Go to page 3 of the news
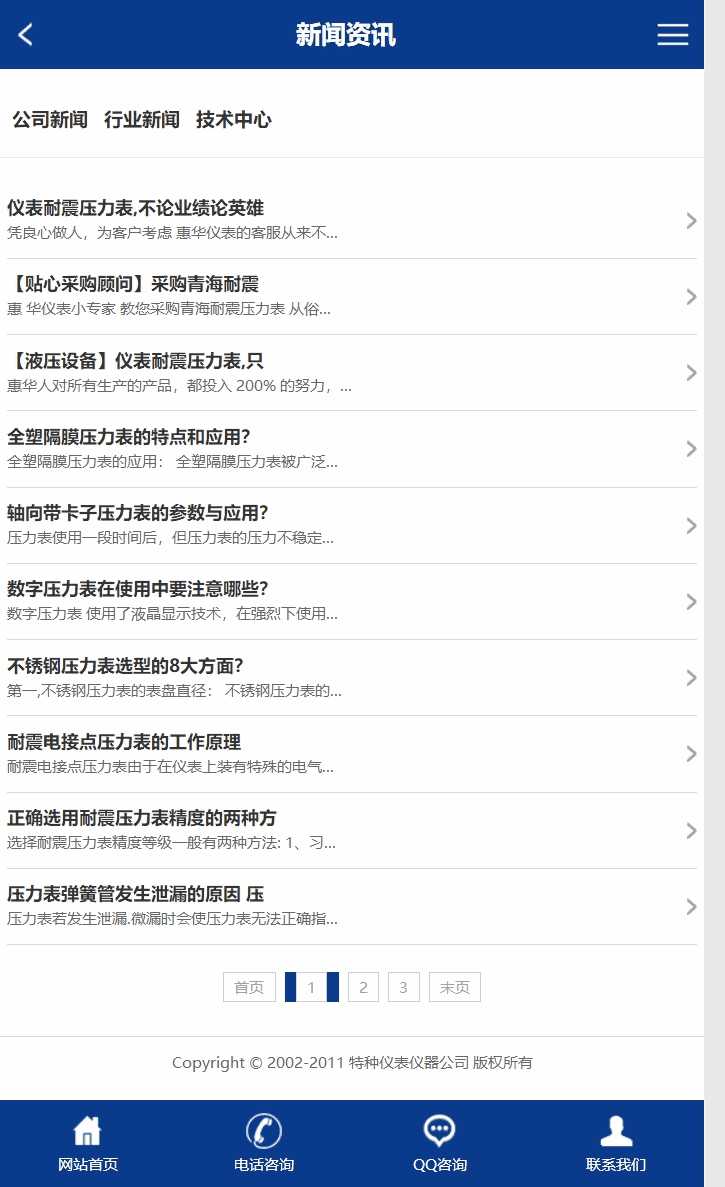This screenshot has height=1187, width=725. 403,987
